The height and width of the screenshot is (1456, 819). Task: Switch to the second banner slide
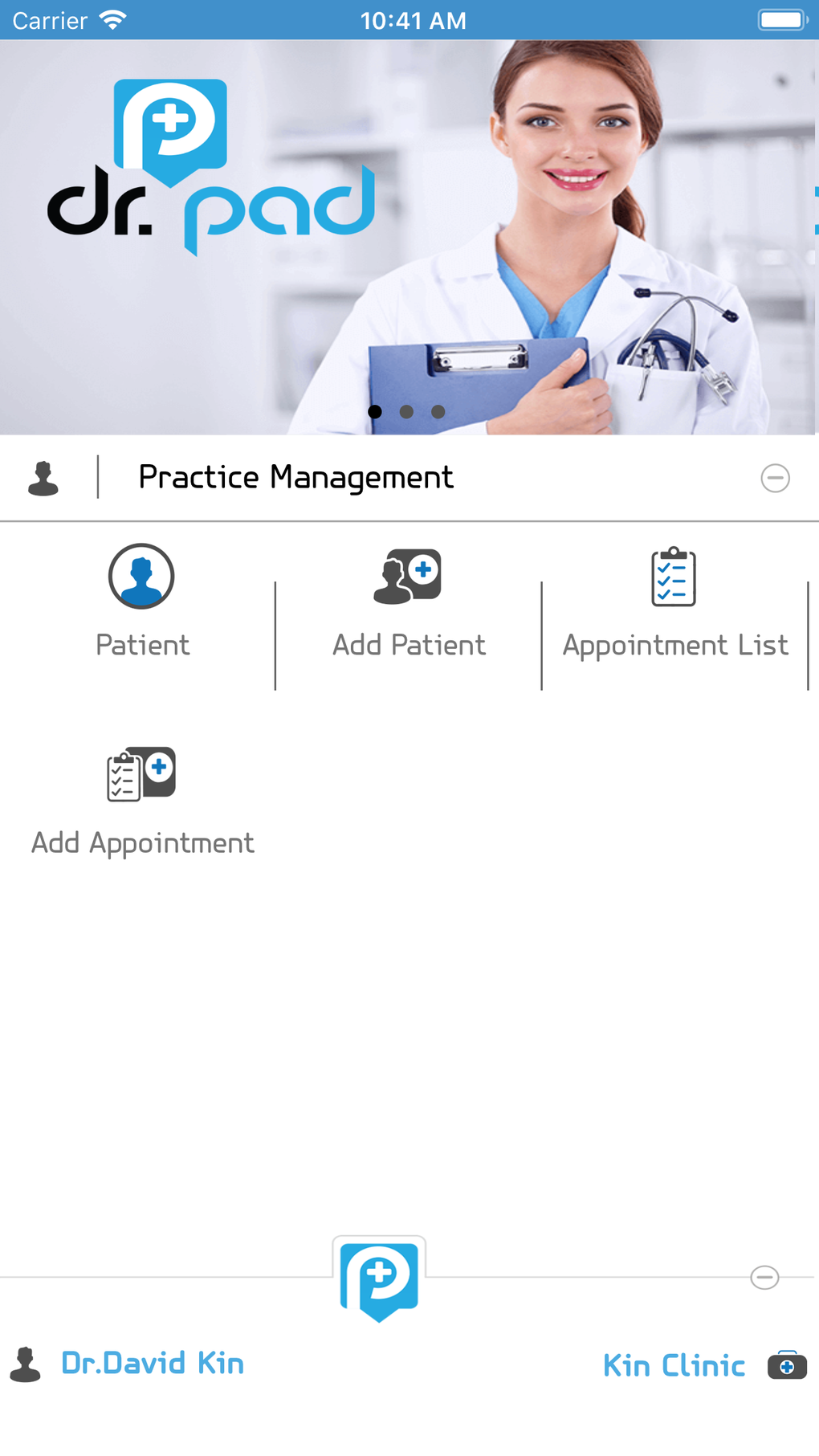tap(407, 412)
